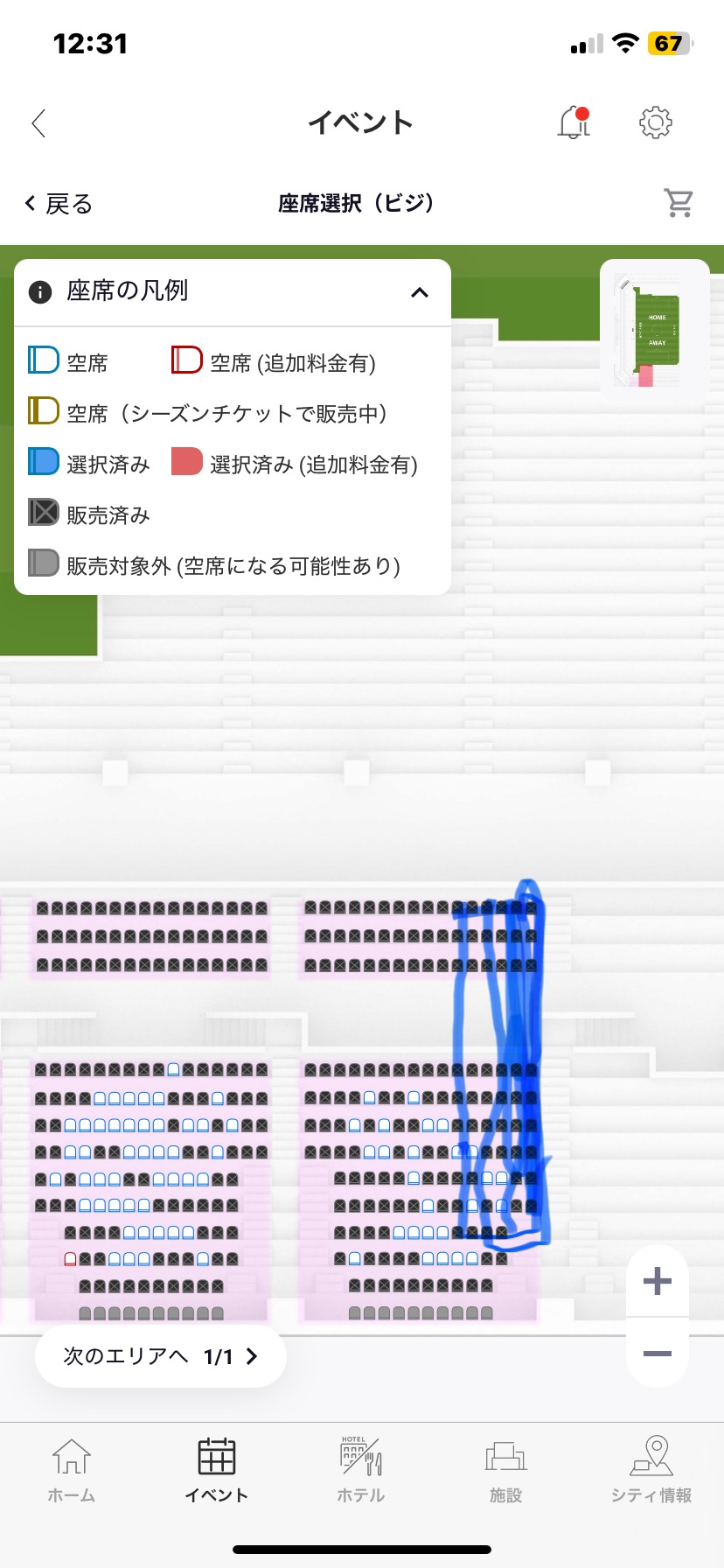Open the settings gear

click(x=656, y=122)
